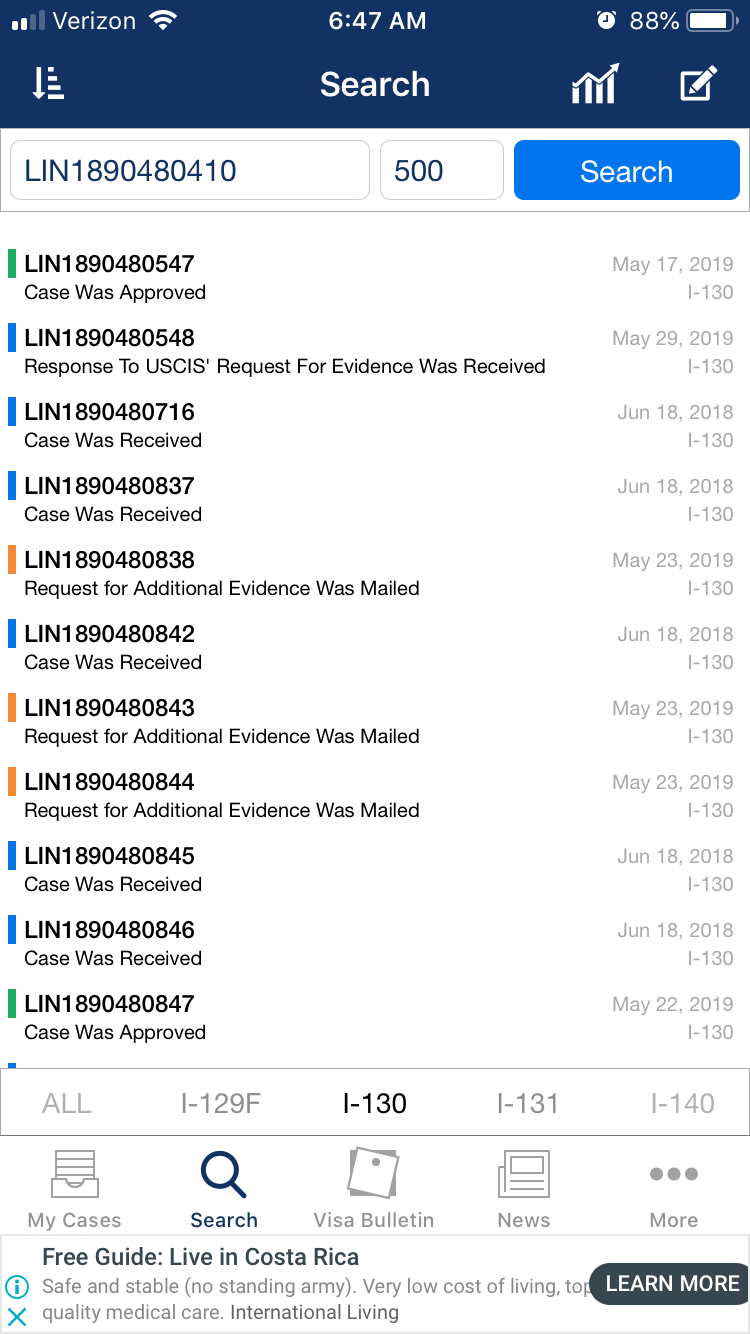Open the Visa Bulletin tab
The width and height of the screenshot is (750, 1334).
374,1187
